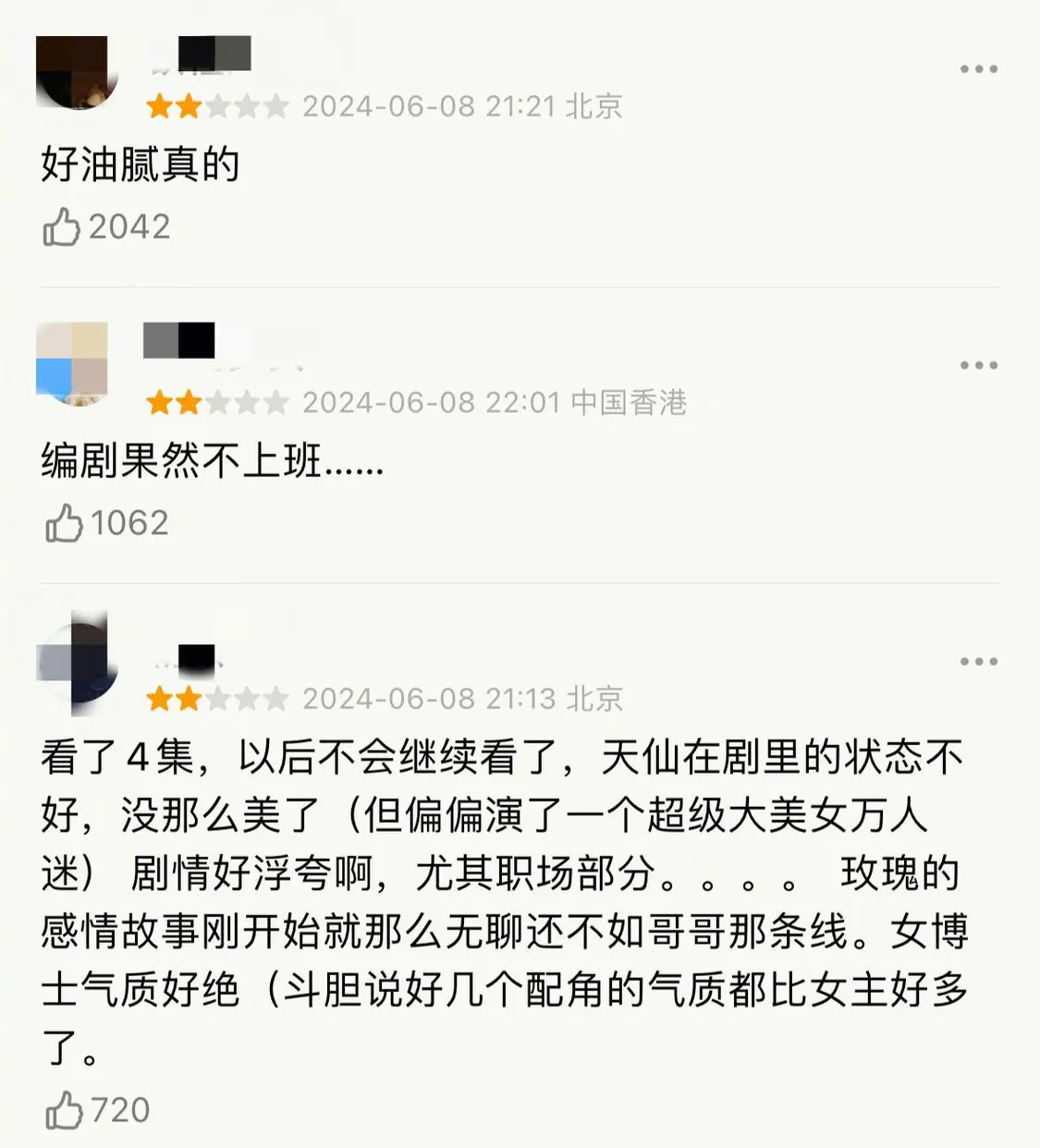The image size is (1040, 1148).
Task: View profile of the 中国香港 reviewer
Action: (x=72, y=363)
